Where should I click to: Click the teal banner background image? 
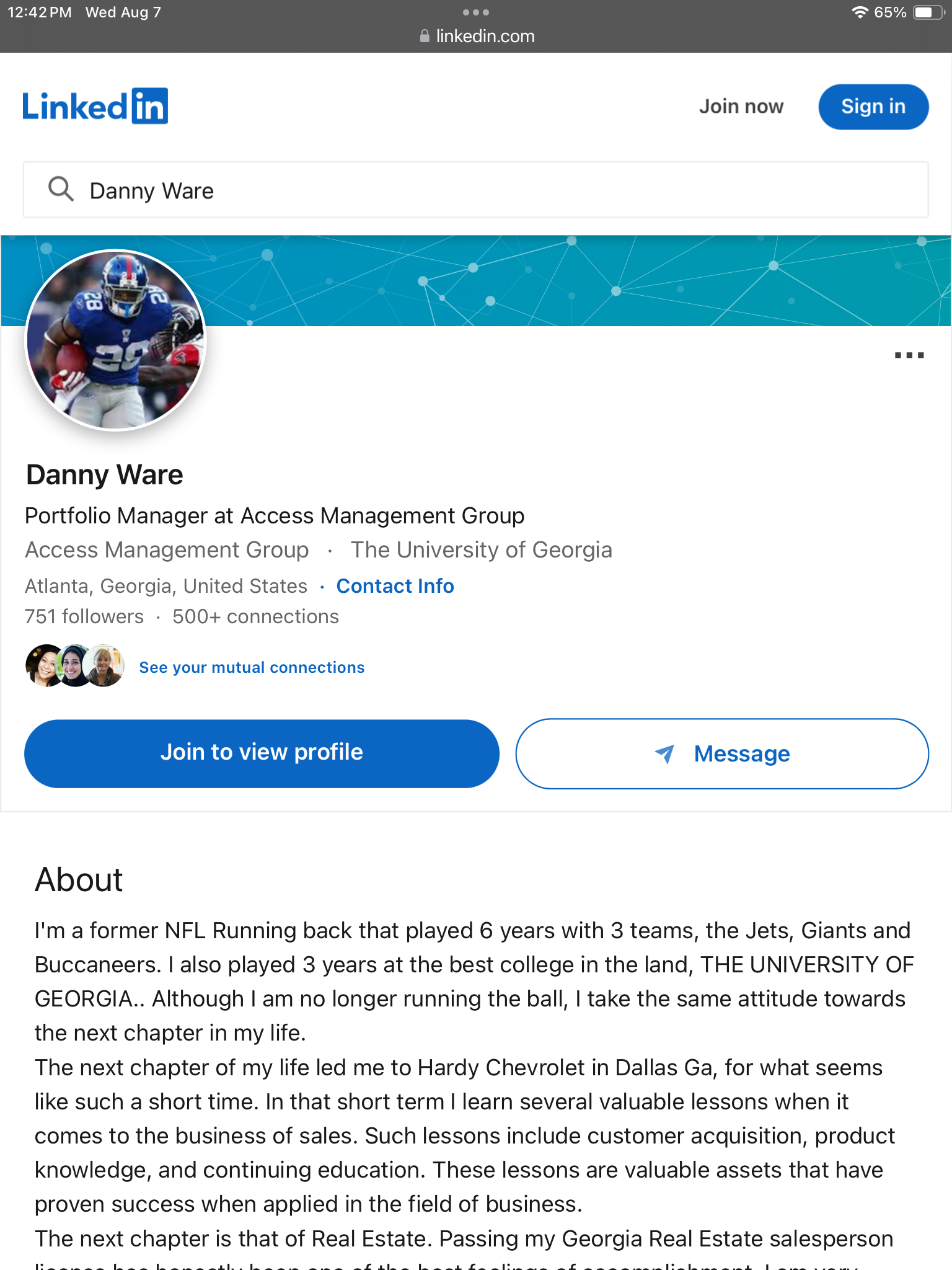(x=558, y=279)
